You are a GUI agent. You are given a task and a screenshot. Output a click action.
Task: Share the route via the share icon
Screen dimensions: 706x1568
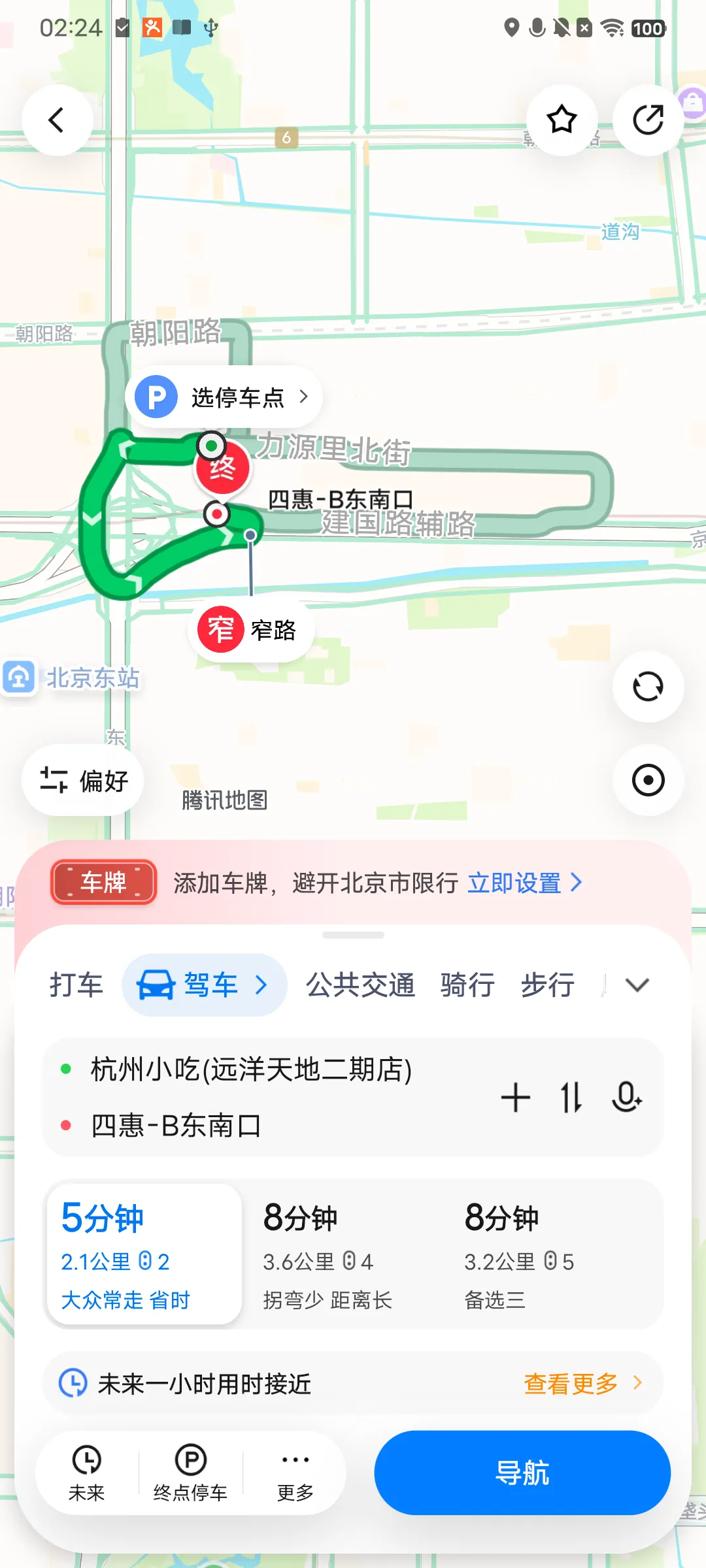tap(648, 120)
